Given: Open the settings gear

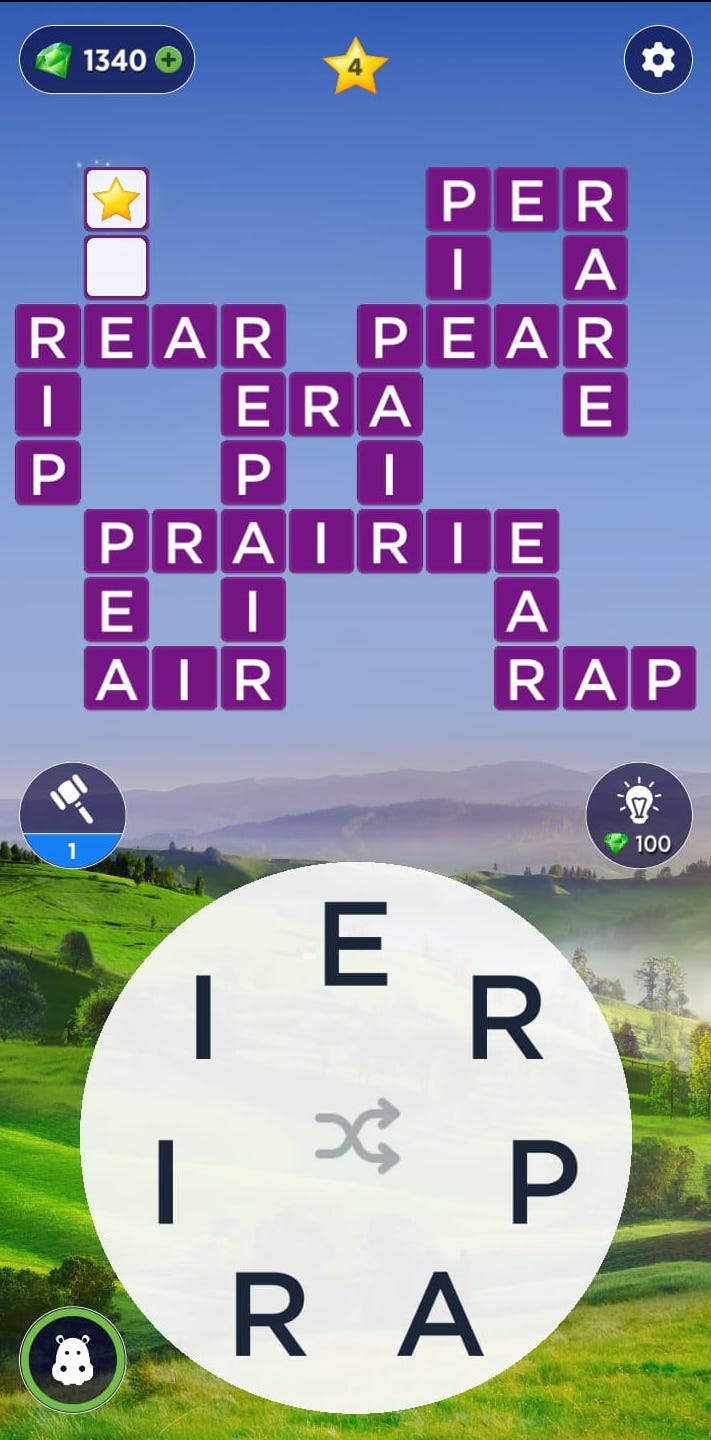Looking at the screenshot, I should [x=657, y=60].
